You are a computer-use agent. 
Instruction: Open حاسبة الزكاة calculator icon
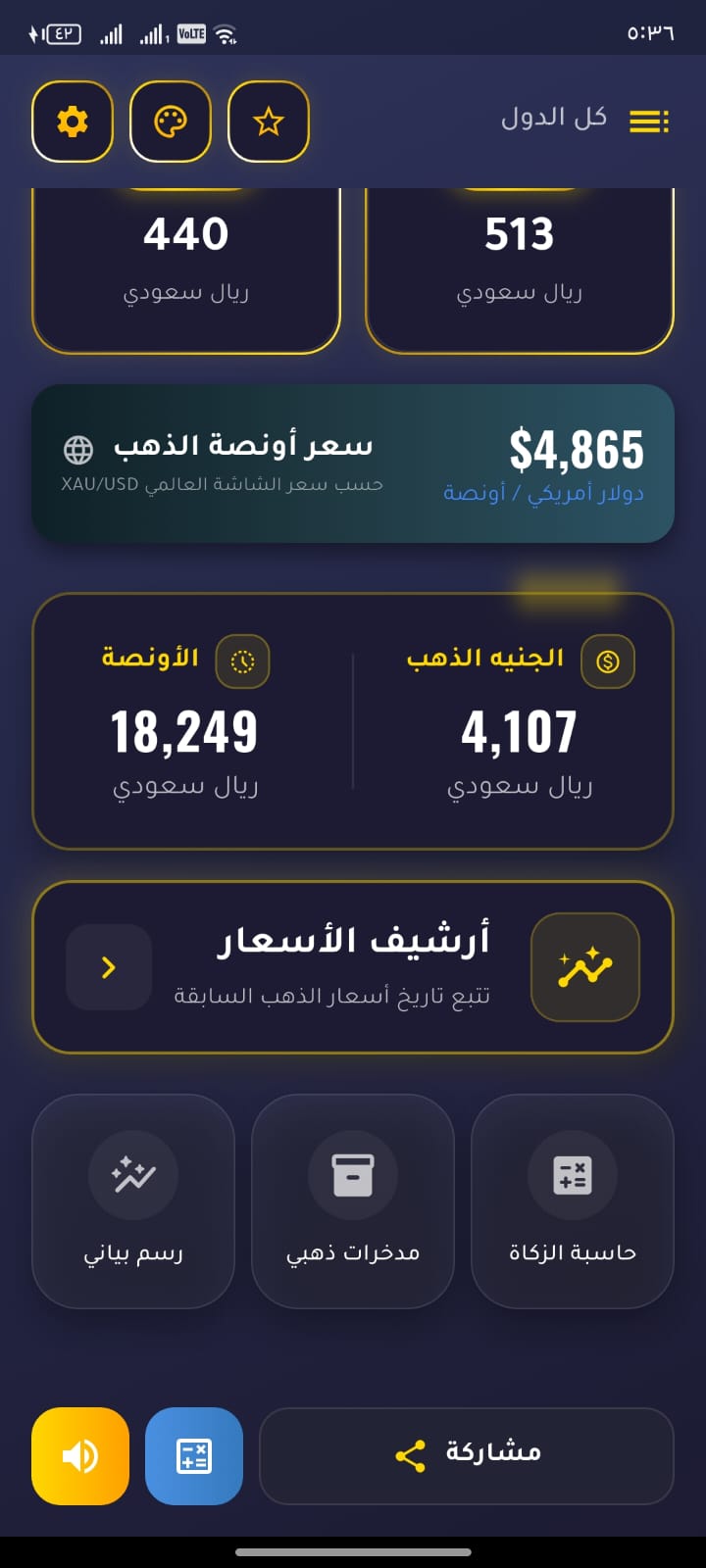[572, 1175]
